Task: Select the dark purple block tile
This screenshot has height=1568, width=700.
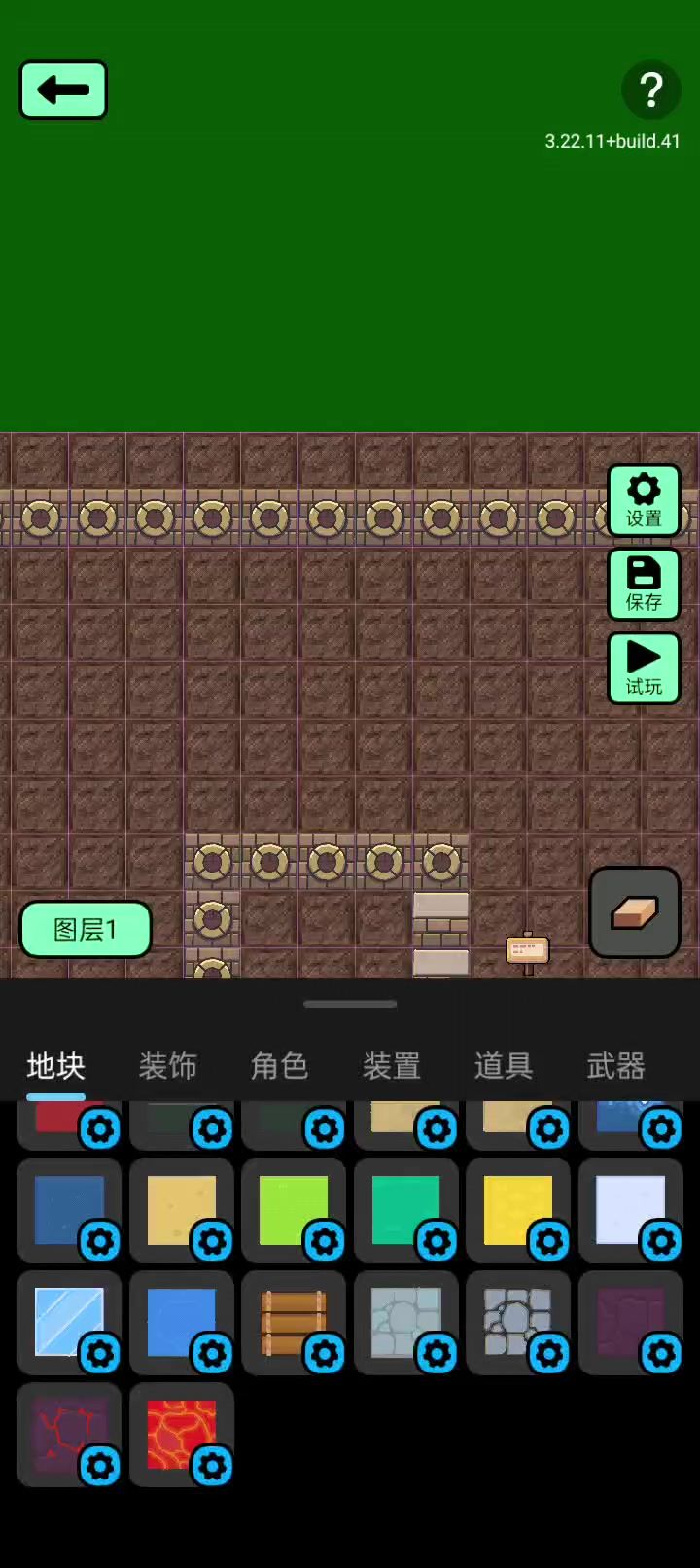Action: click(x=631, y=1323)
